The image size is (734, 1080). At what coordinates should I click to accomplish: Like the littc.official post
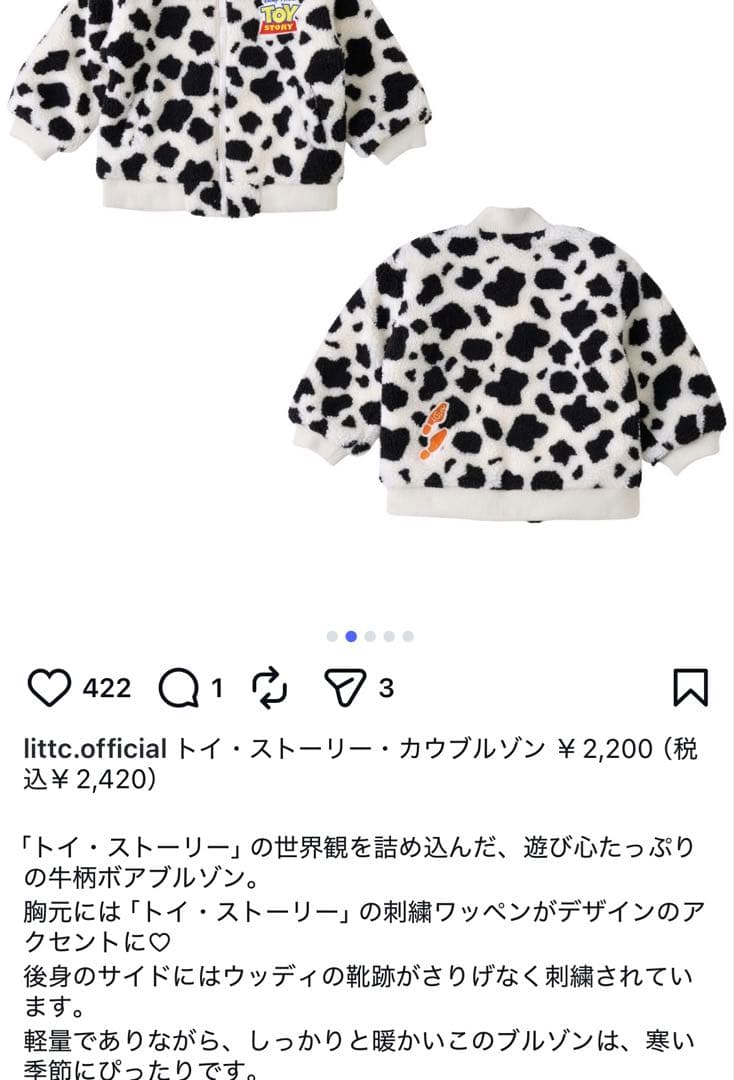pyautogui.click(x=48, y=688)
